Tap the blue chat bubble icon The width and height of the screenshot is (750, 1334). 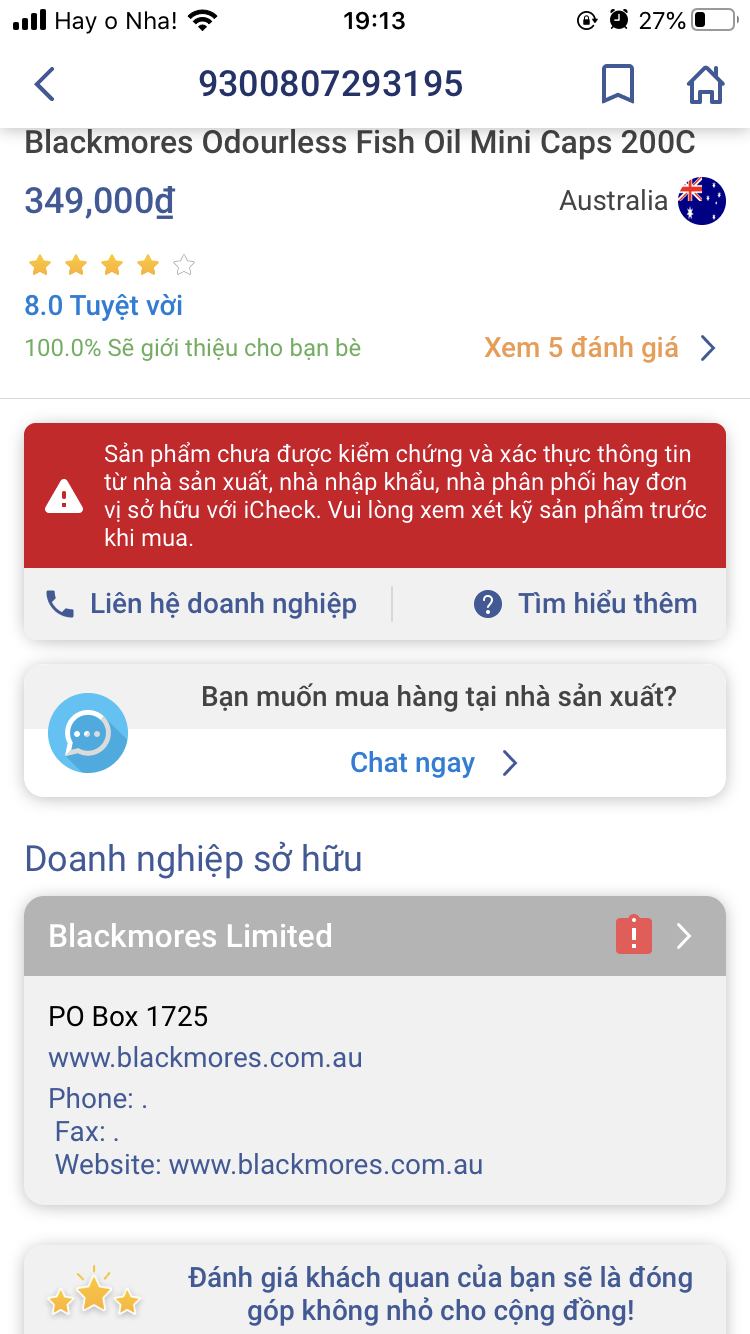click(88, 732)
